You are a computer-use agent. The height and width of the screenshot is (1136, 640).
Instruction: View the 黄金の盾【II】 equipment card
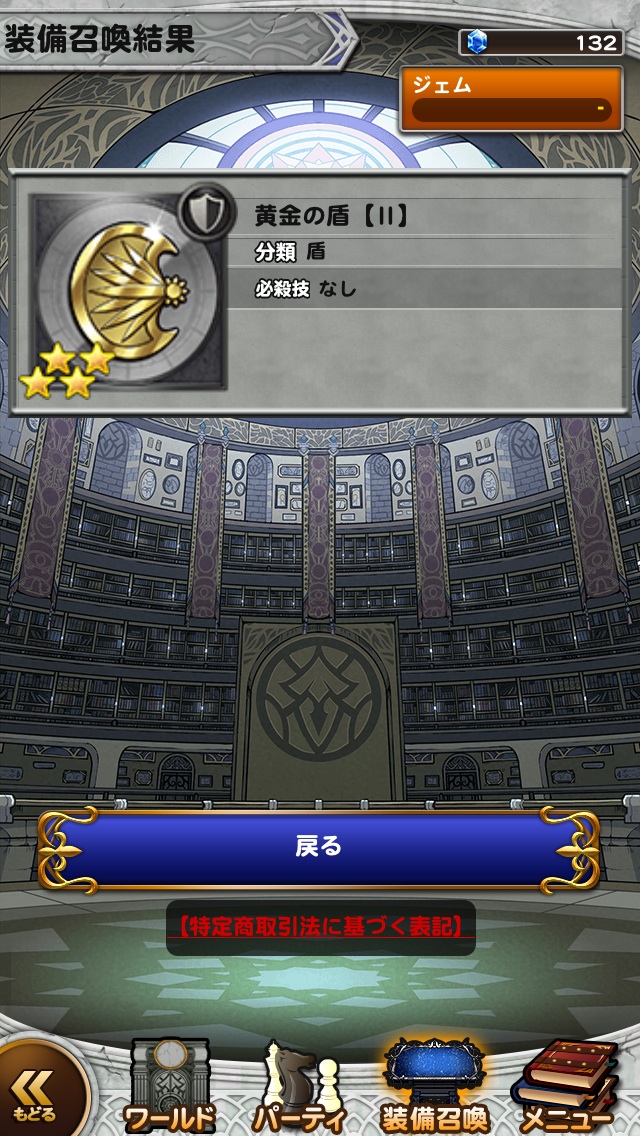tap(320, 292)
